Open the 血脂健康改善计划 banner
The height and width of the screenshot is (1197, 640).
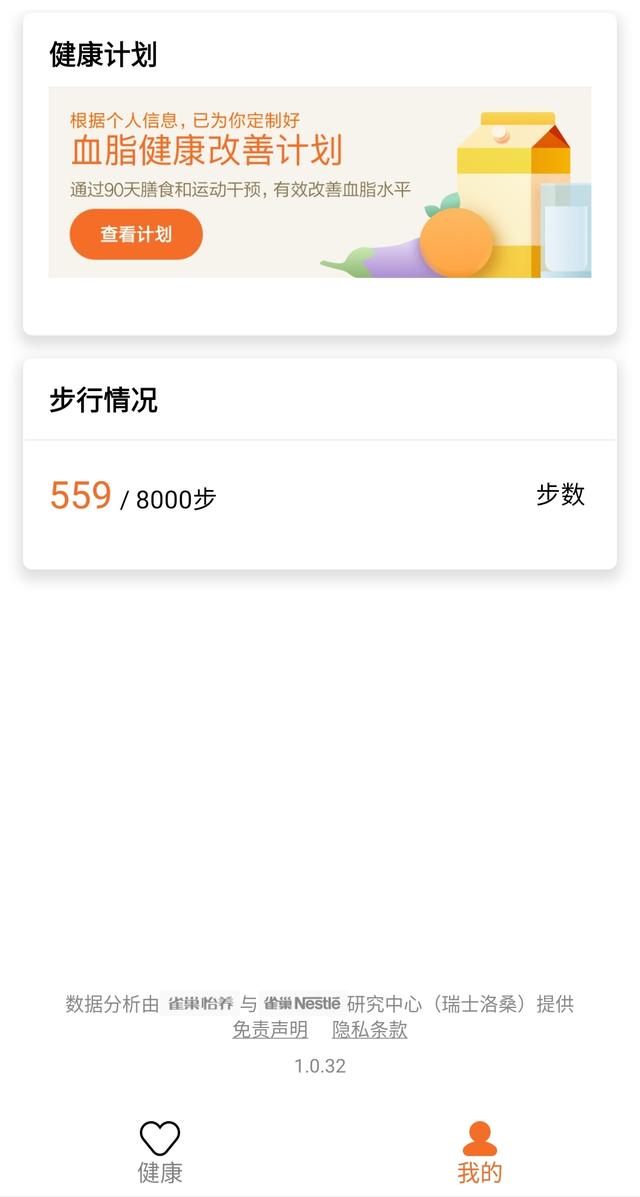(x=320, y=182)
